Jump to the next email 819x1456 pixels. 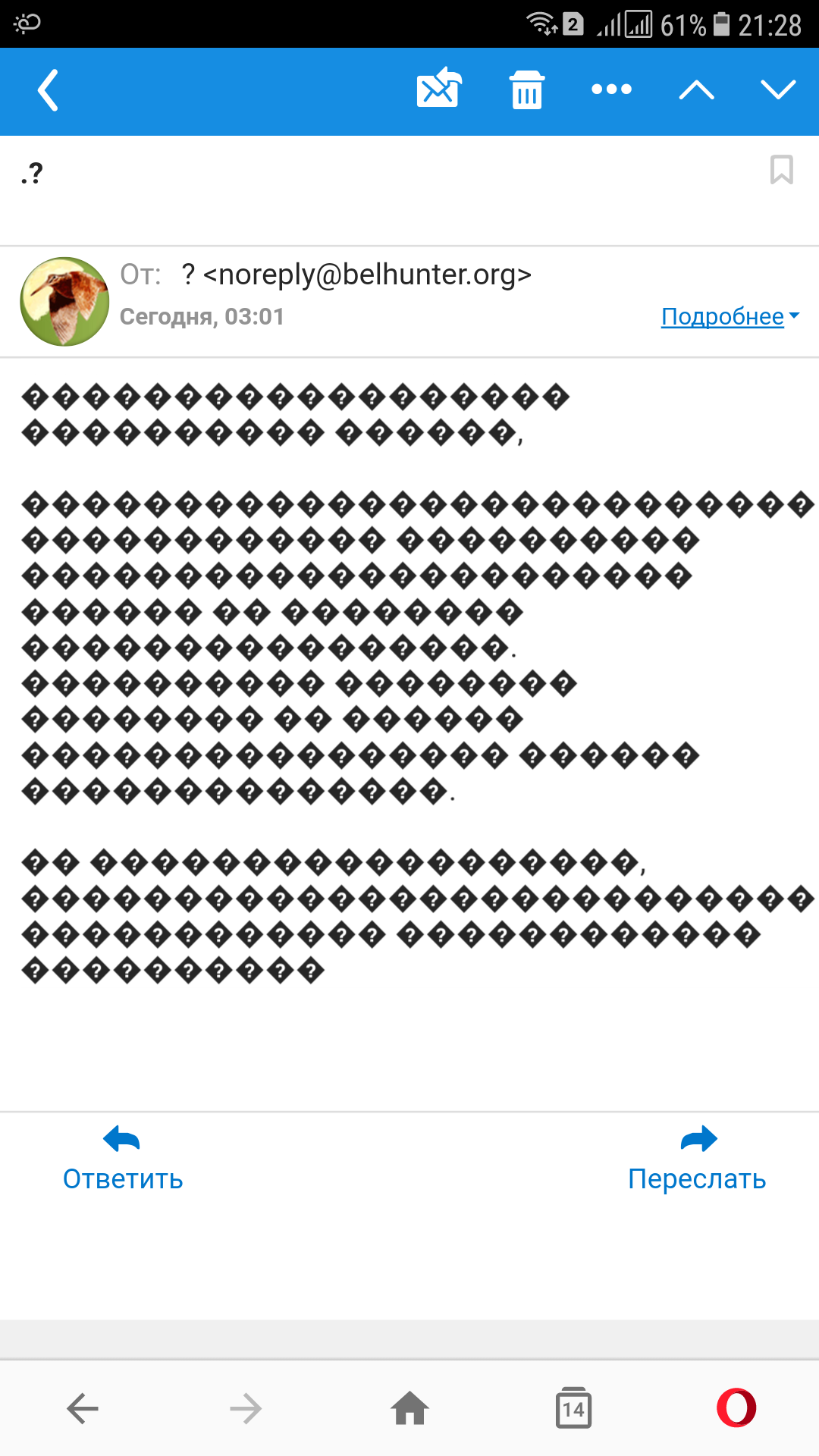coord(778,90)
